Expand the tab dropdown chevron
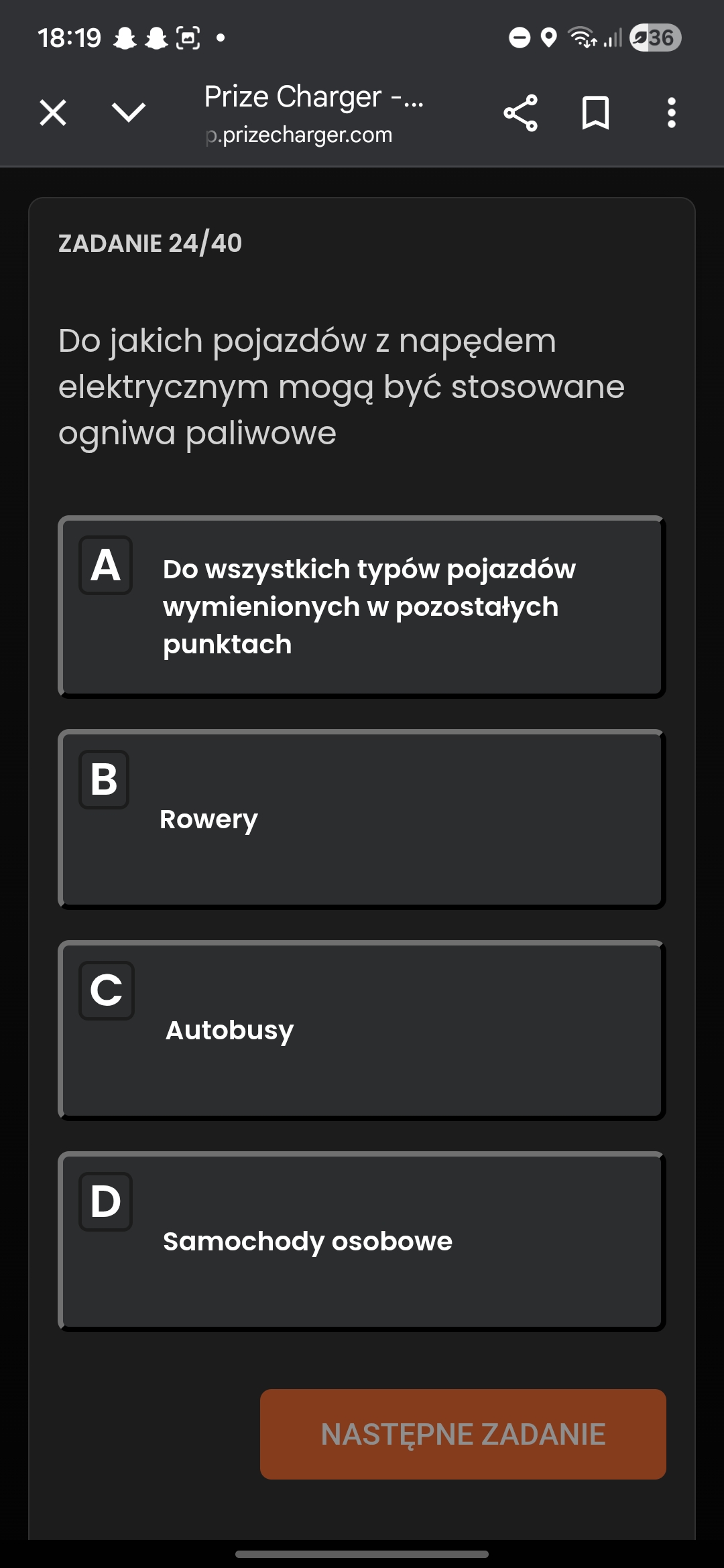Image resolution: width=724 pixels, height=1568 pixels. [128, 113]
